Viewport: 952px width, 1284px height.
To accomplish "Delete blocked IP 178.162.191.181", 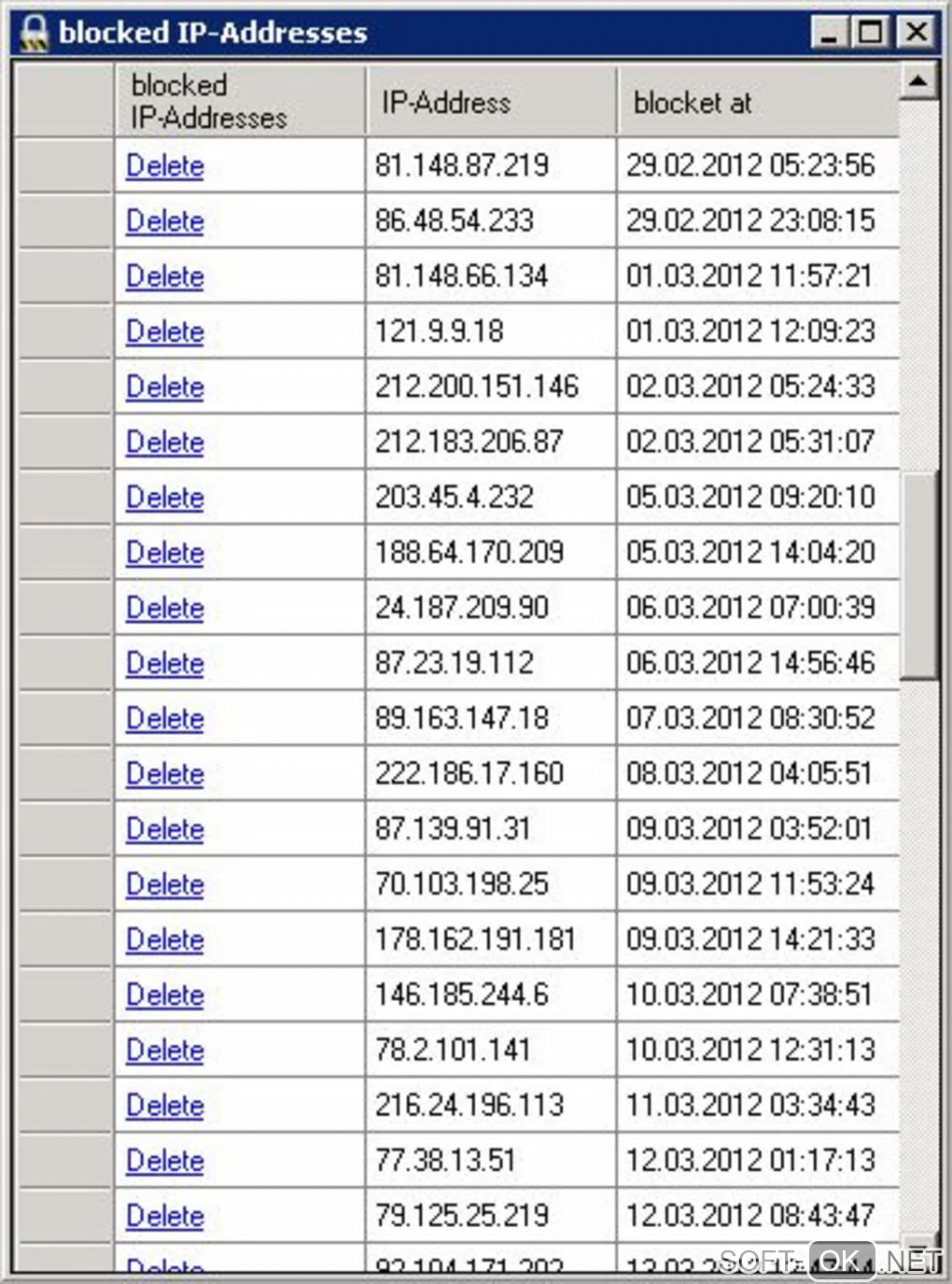I will click(165, 938).
